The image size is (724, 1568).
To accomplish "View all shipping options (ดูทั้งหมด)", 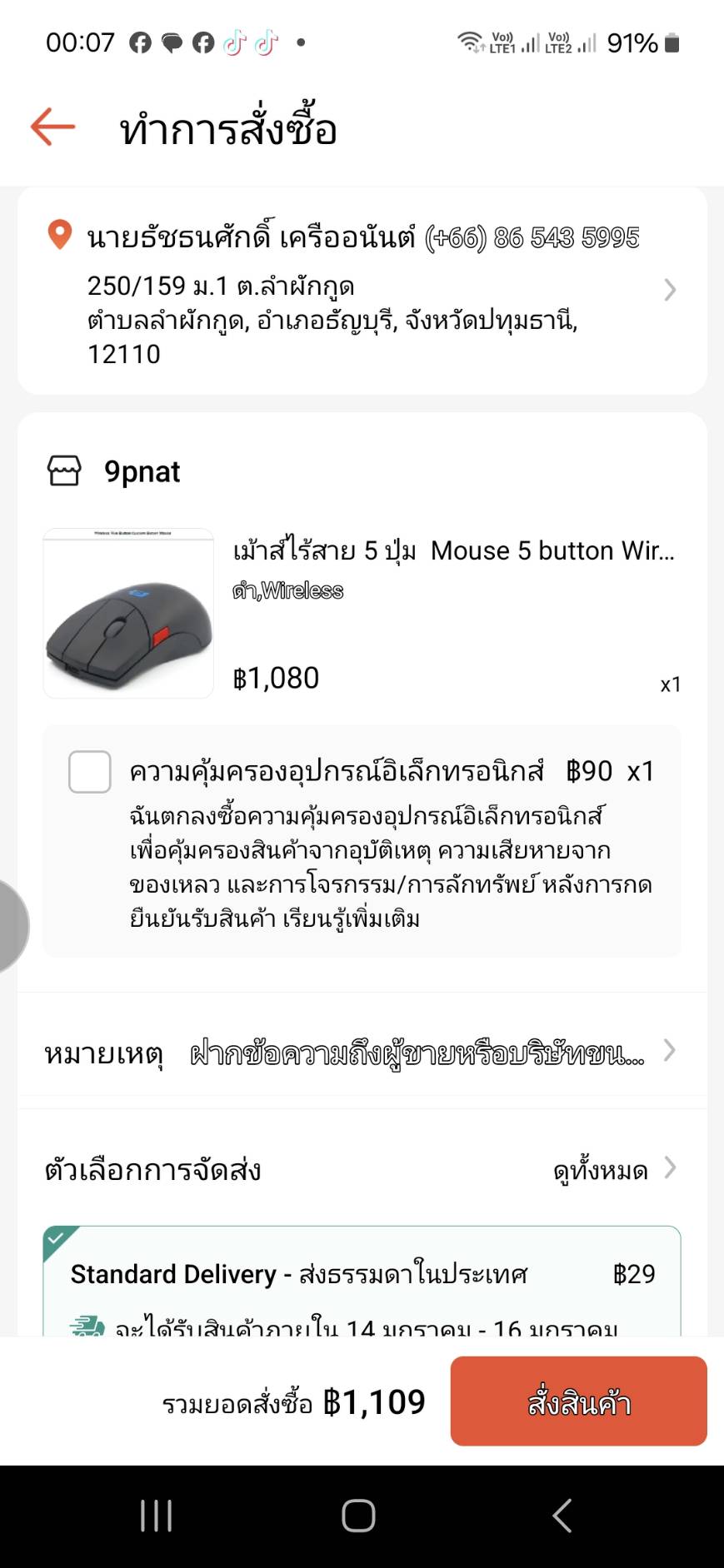I will (615, 1170).
